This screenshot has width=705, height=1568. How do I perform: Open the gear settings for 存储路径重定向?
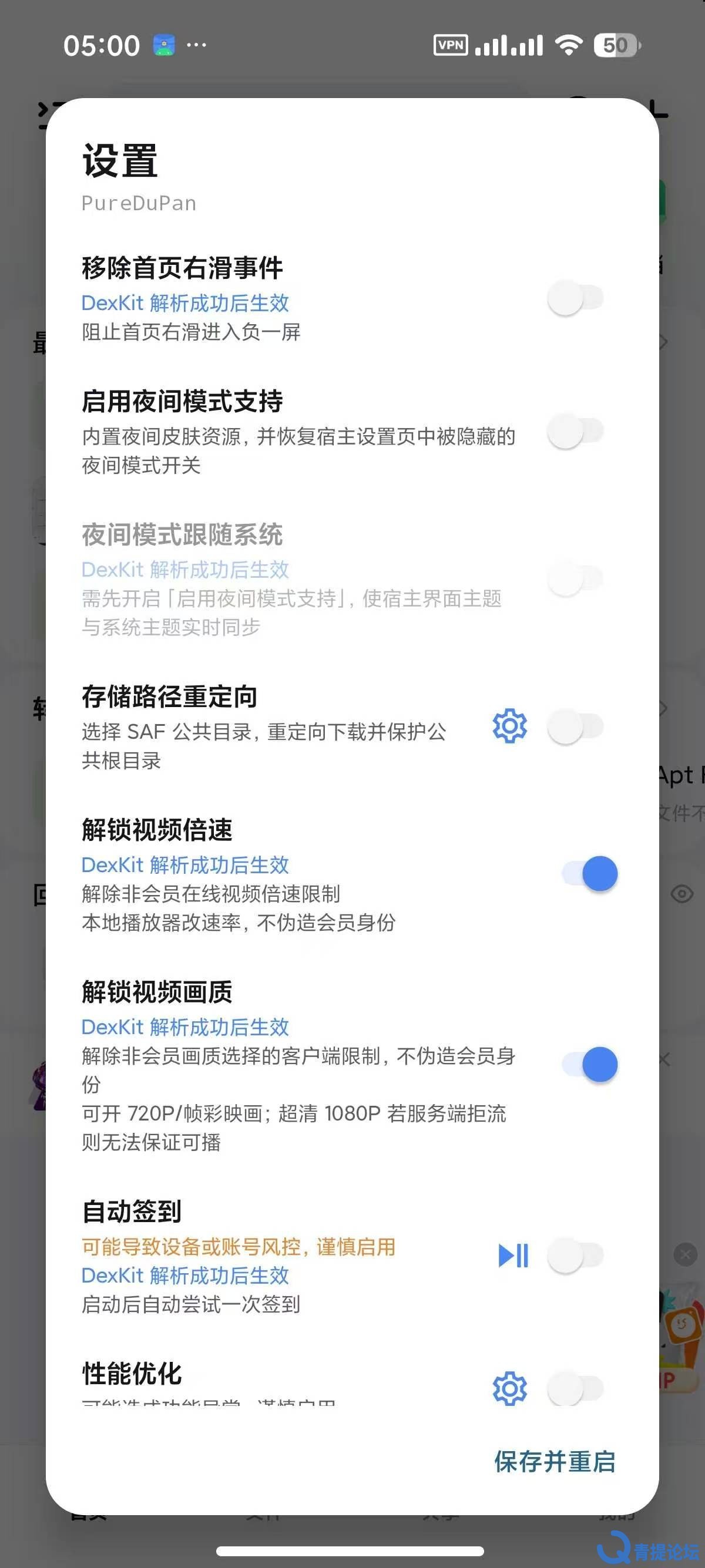tap(509, 725)
